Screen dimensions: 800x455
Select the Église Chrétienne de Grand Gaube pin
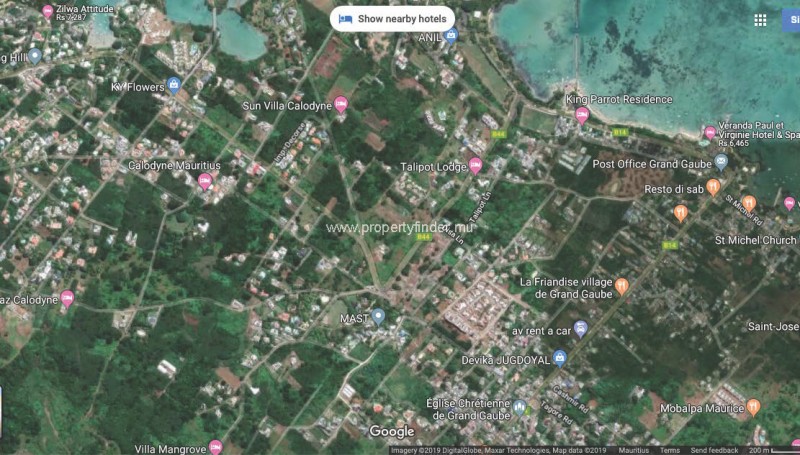[x=519, y=407]
